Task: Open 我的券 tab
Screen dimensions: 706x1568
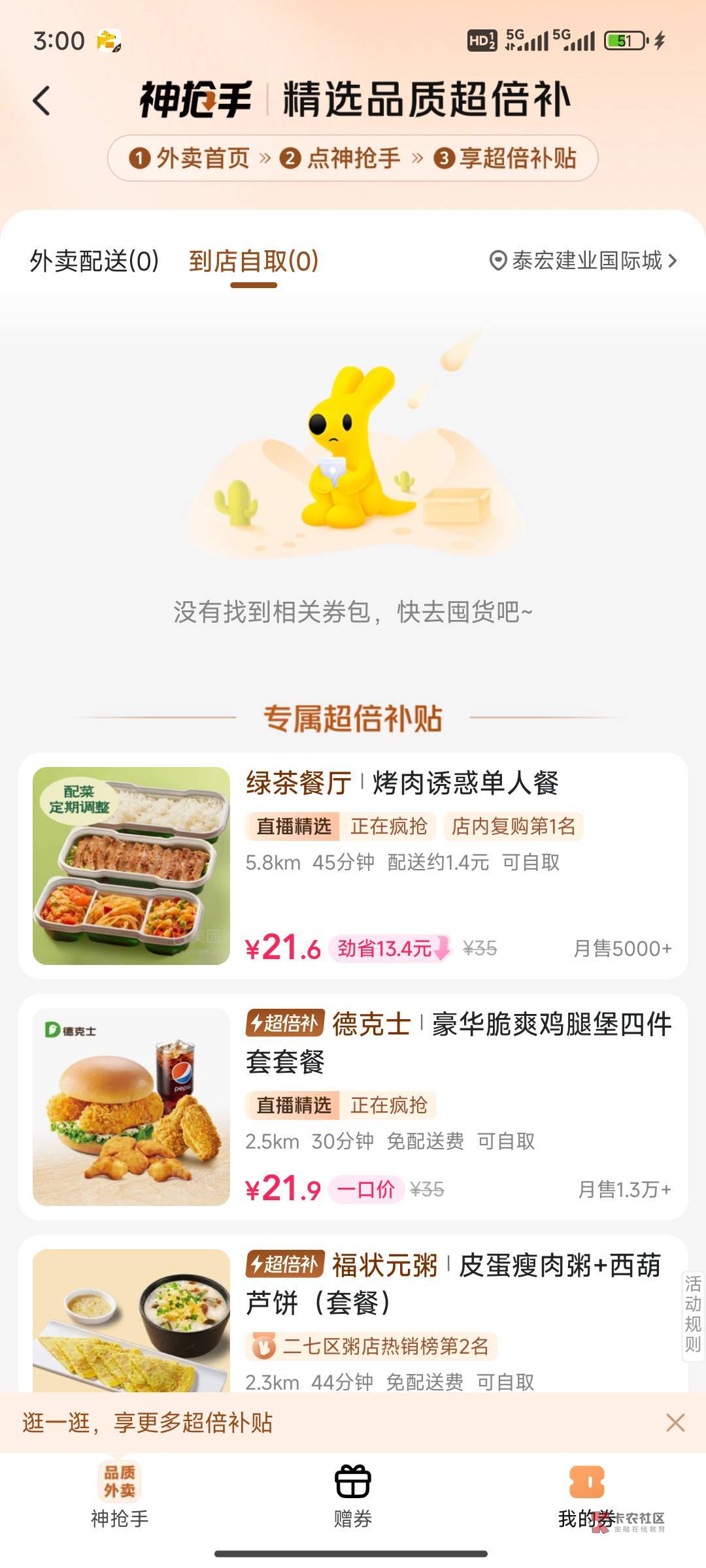Action: (x=586, y=1496)
